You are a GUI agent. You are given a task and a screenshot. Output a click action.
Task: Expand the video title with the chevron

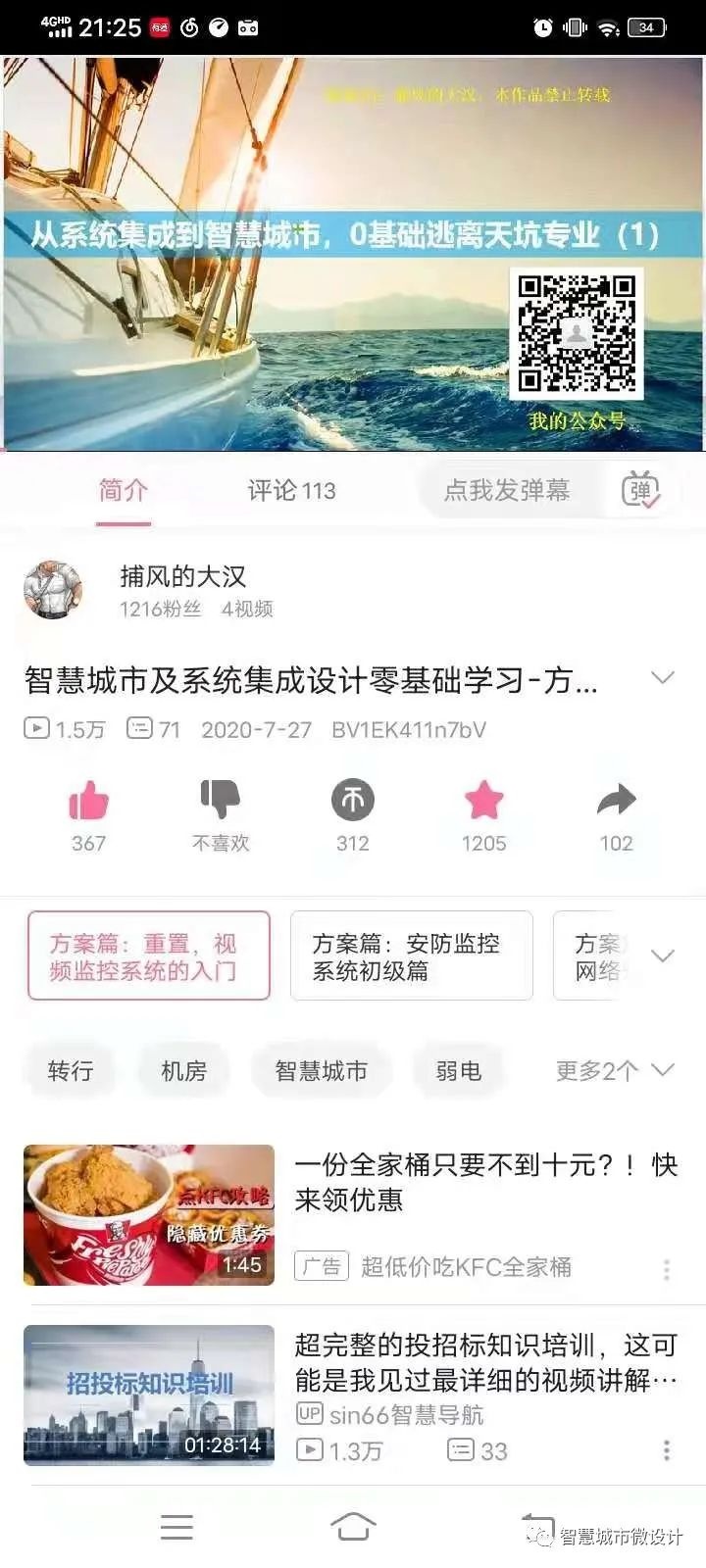click(x=664, y=677)
